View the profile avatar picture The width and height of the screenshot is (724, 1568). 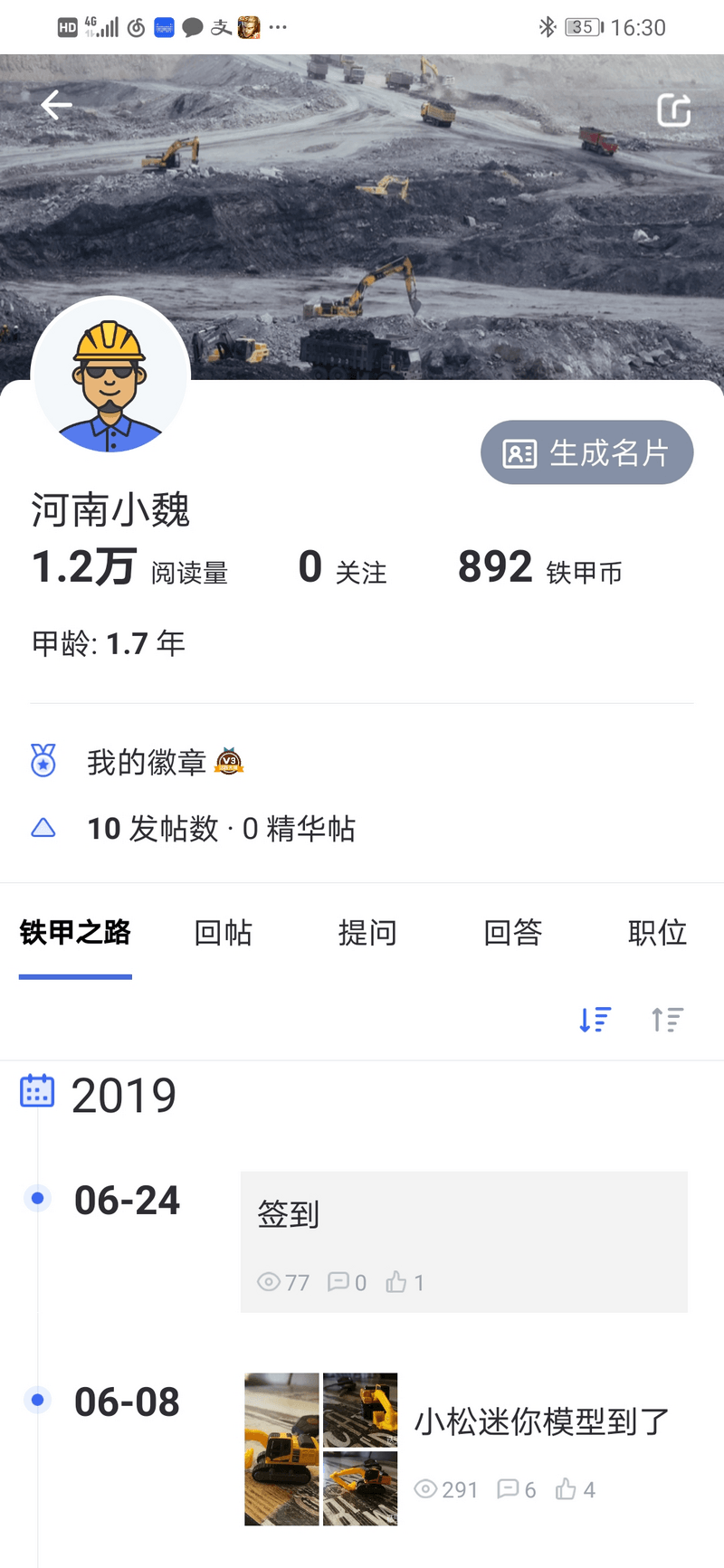pyautogui.click(x=110, y=377)
